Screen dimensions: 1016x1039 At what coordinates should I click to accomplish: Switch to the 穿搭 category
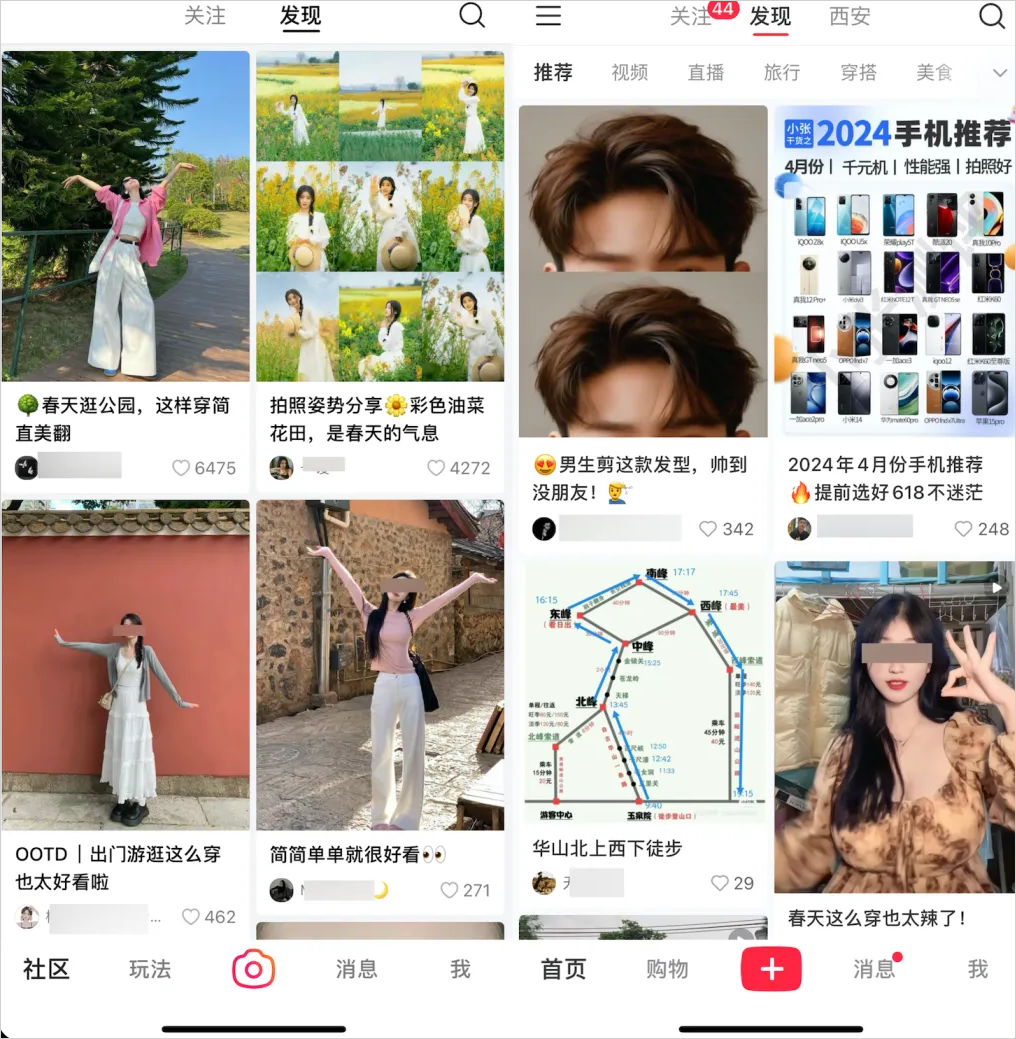(858, 73)
